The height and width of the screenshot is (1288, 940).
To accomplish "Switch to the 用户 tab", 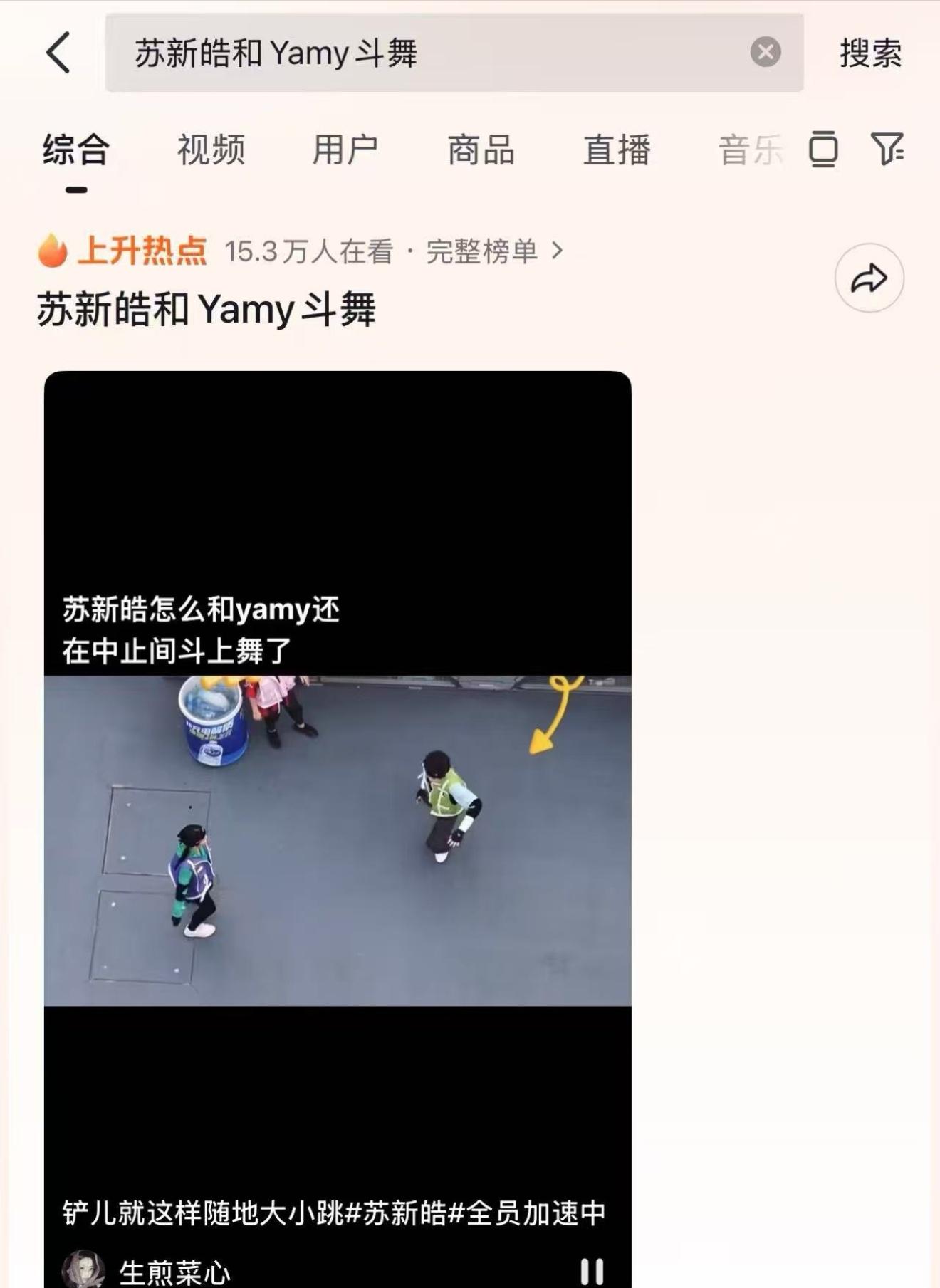I will tap(345, 150).
